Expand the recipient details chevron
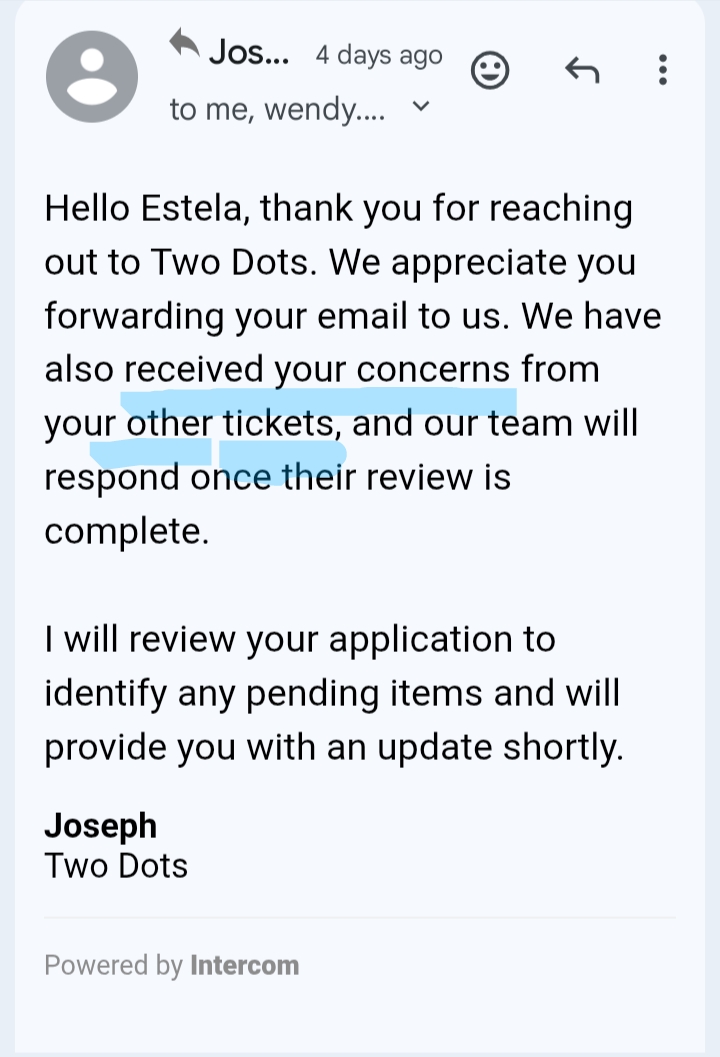 pyautogui.click(x=421, y=105)
